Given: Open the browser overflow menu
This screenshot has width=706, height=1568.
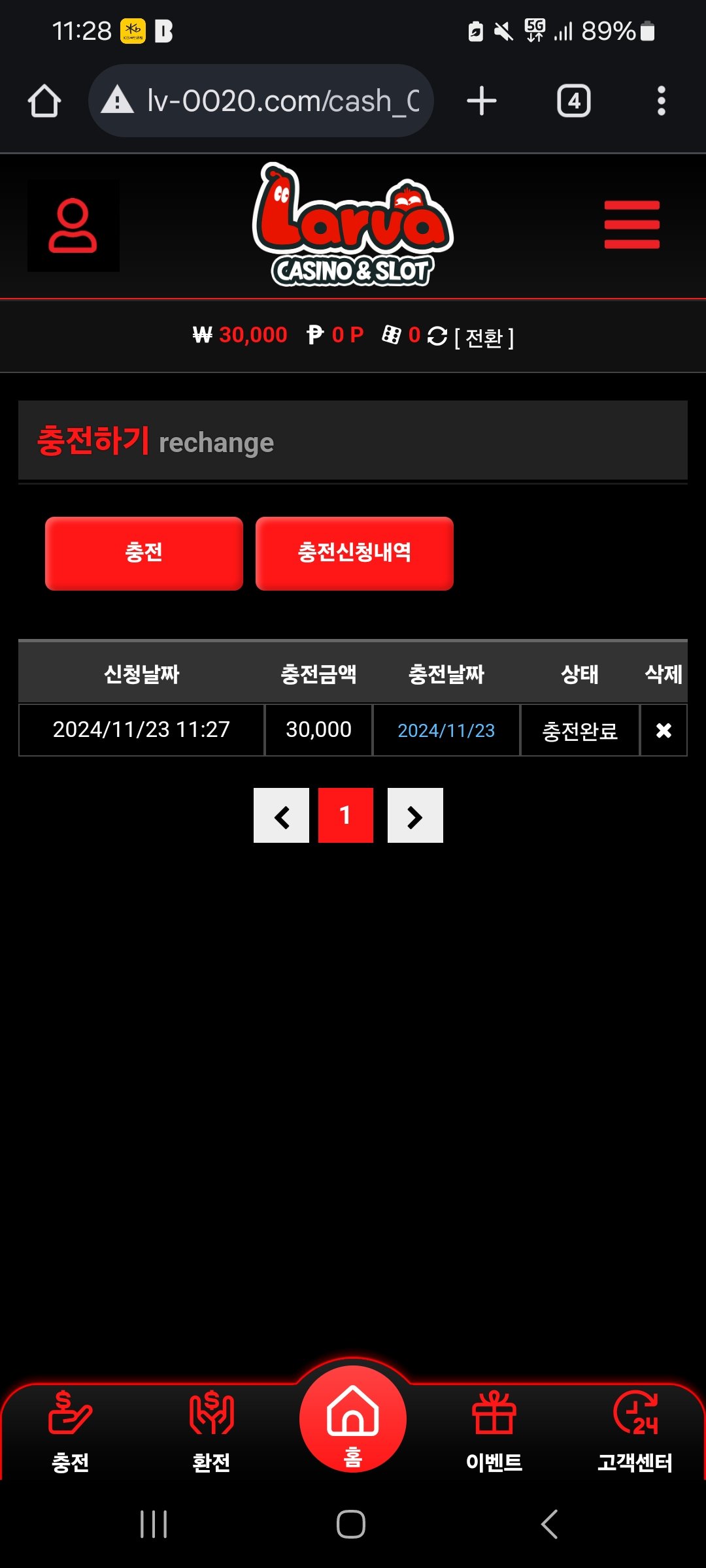Looking at the screenshot, I should click(x=661, y=101).
